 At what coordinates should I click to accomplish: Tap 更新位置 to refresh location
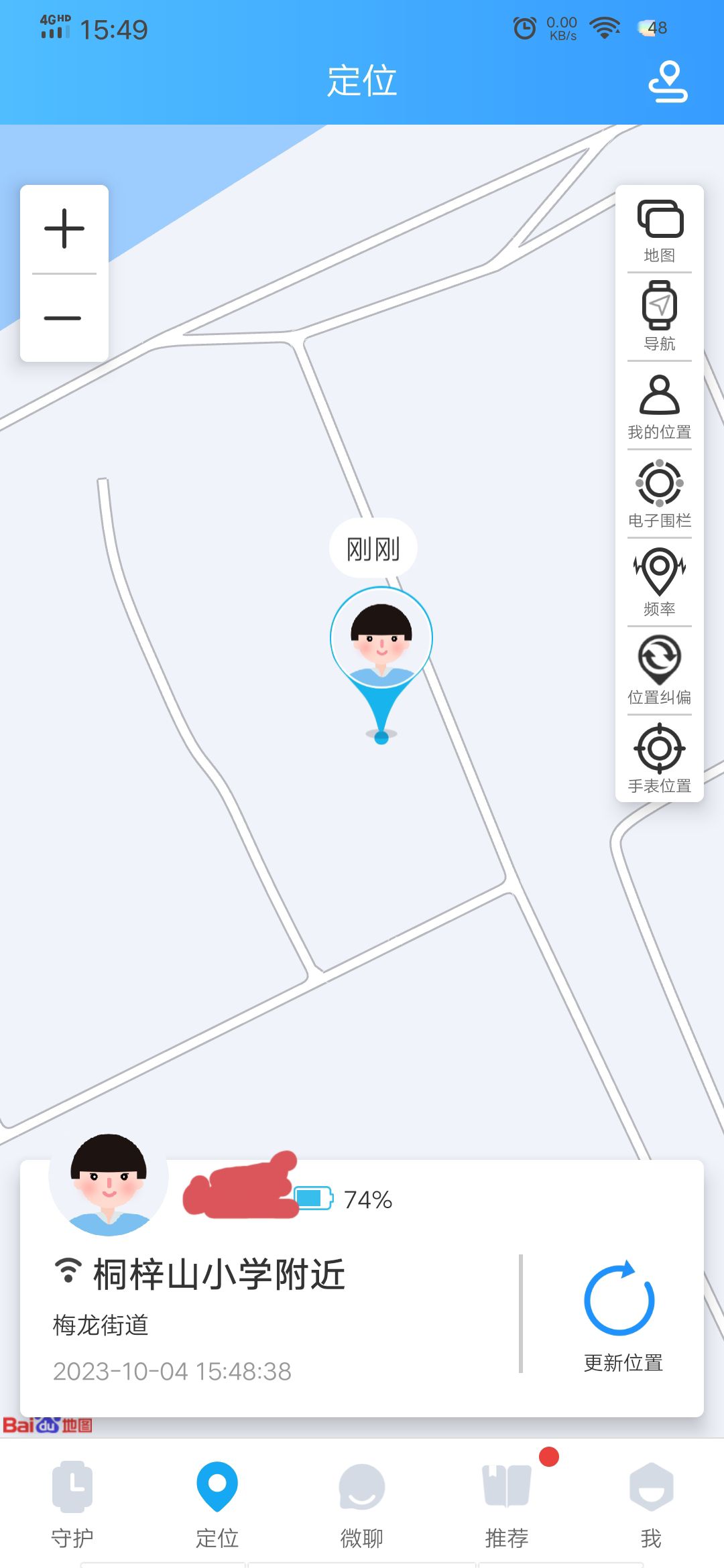[621, 1315]
